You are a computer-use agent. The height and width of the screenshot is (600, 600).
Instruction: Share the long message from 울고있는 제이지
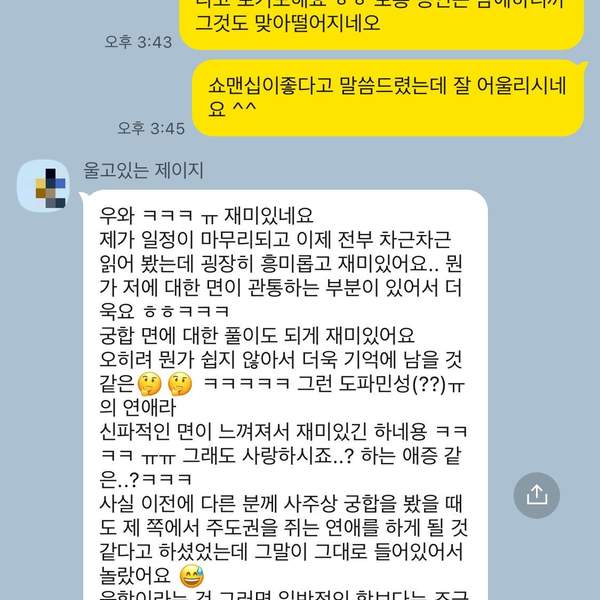(536, 494)
